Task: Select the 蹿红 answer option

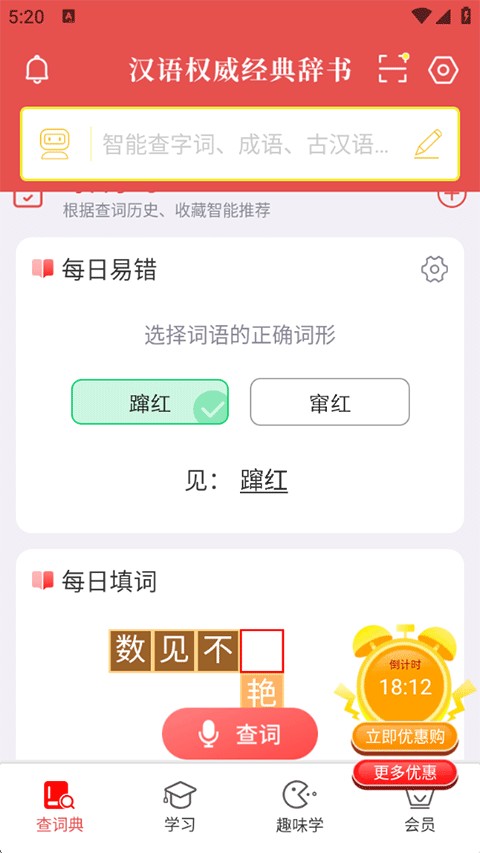Action: tap(150, 402)
